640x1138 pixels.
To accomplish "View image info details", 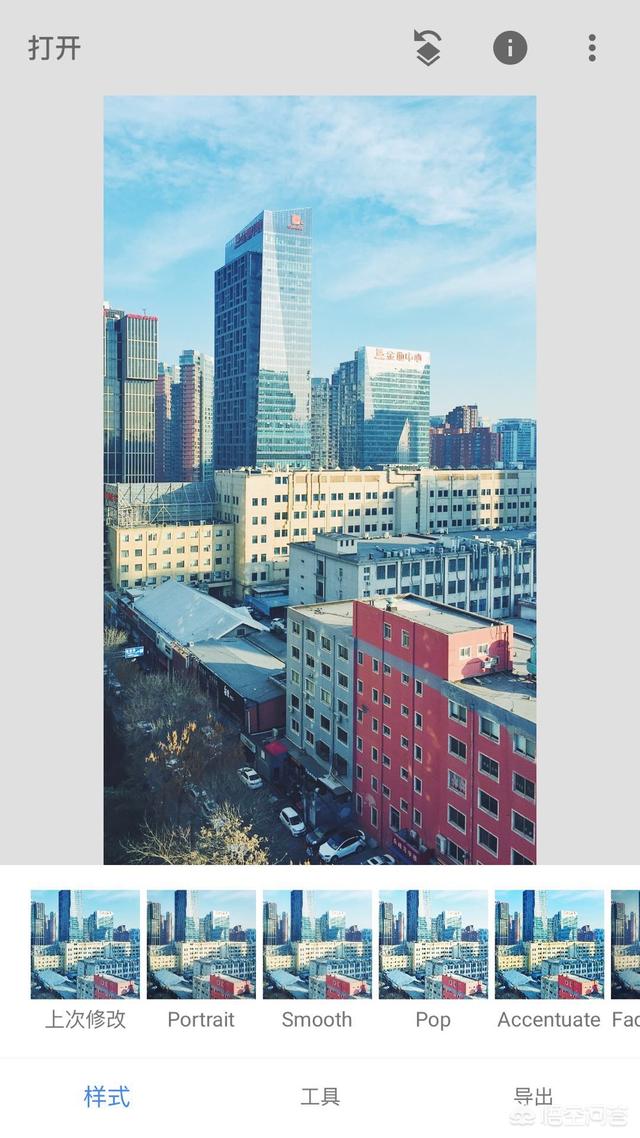I will click(510, 48).
